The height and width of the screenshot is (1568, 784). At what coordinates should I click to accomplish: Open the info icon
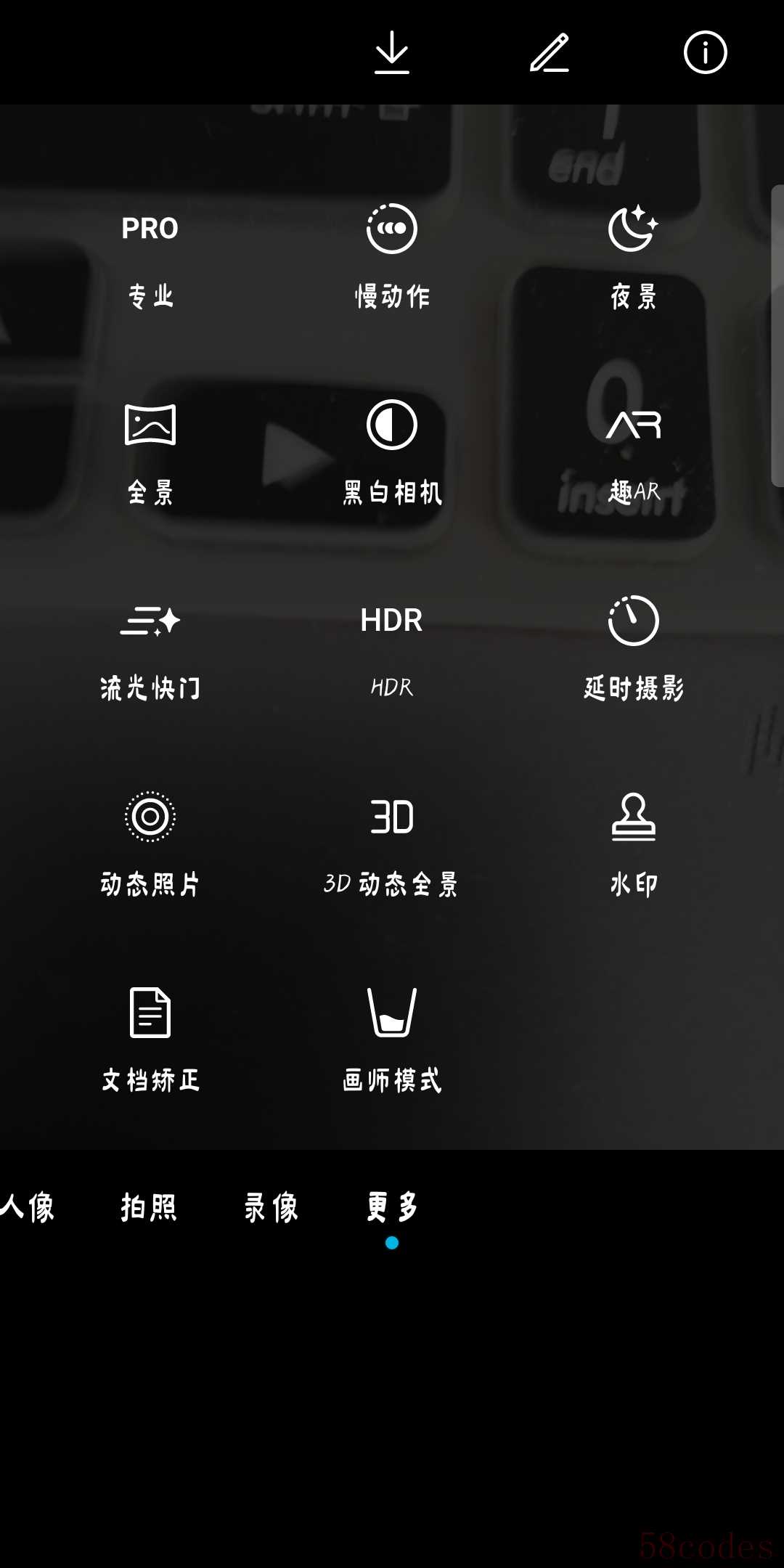705,52
